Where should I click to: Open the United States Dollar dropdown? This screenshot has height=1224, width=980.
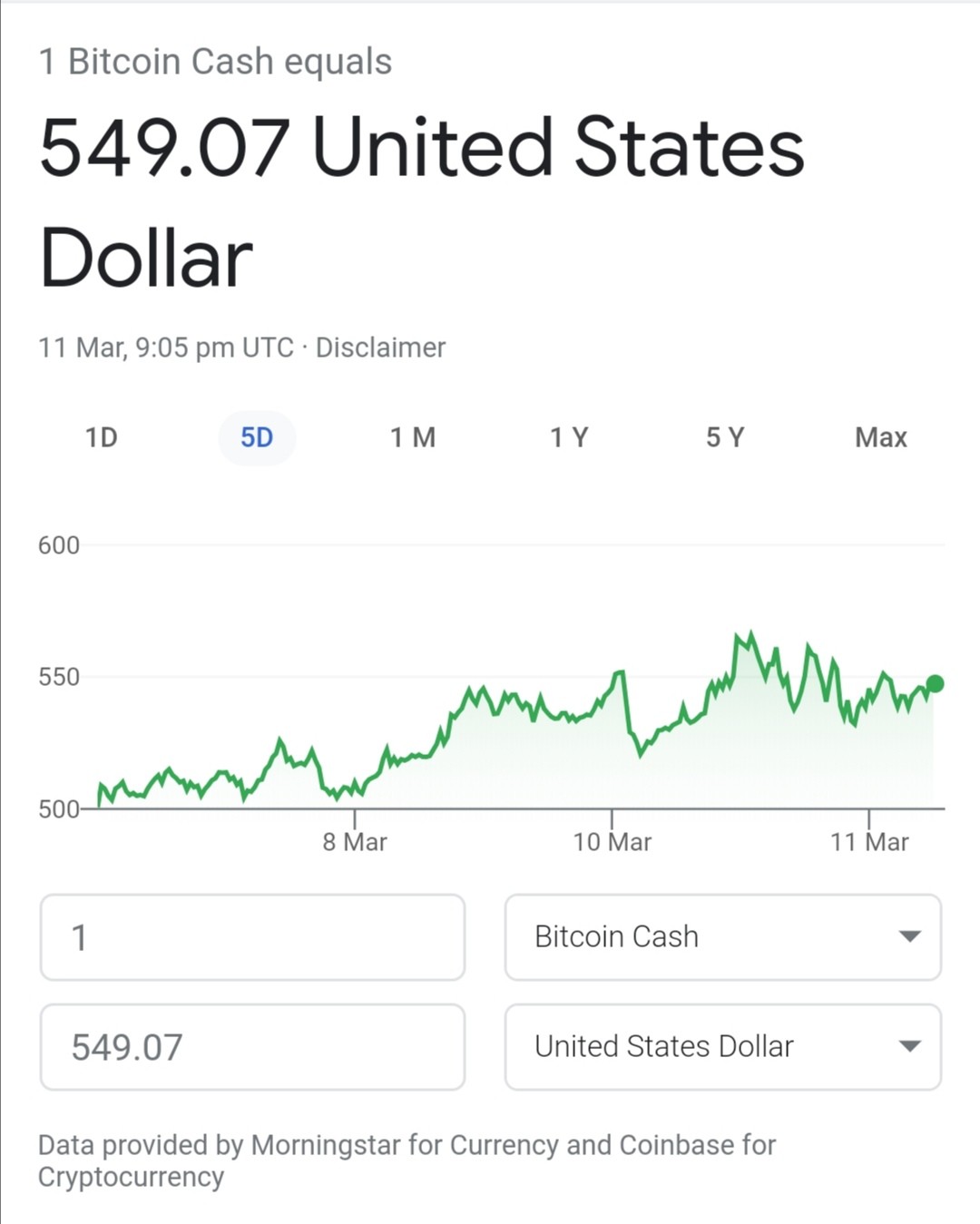click(x=723, y=1047)
